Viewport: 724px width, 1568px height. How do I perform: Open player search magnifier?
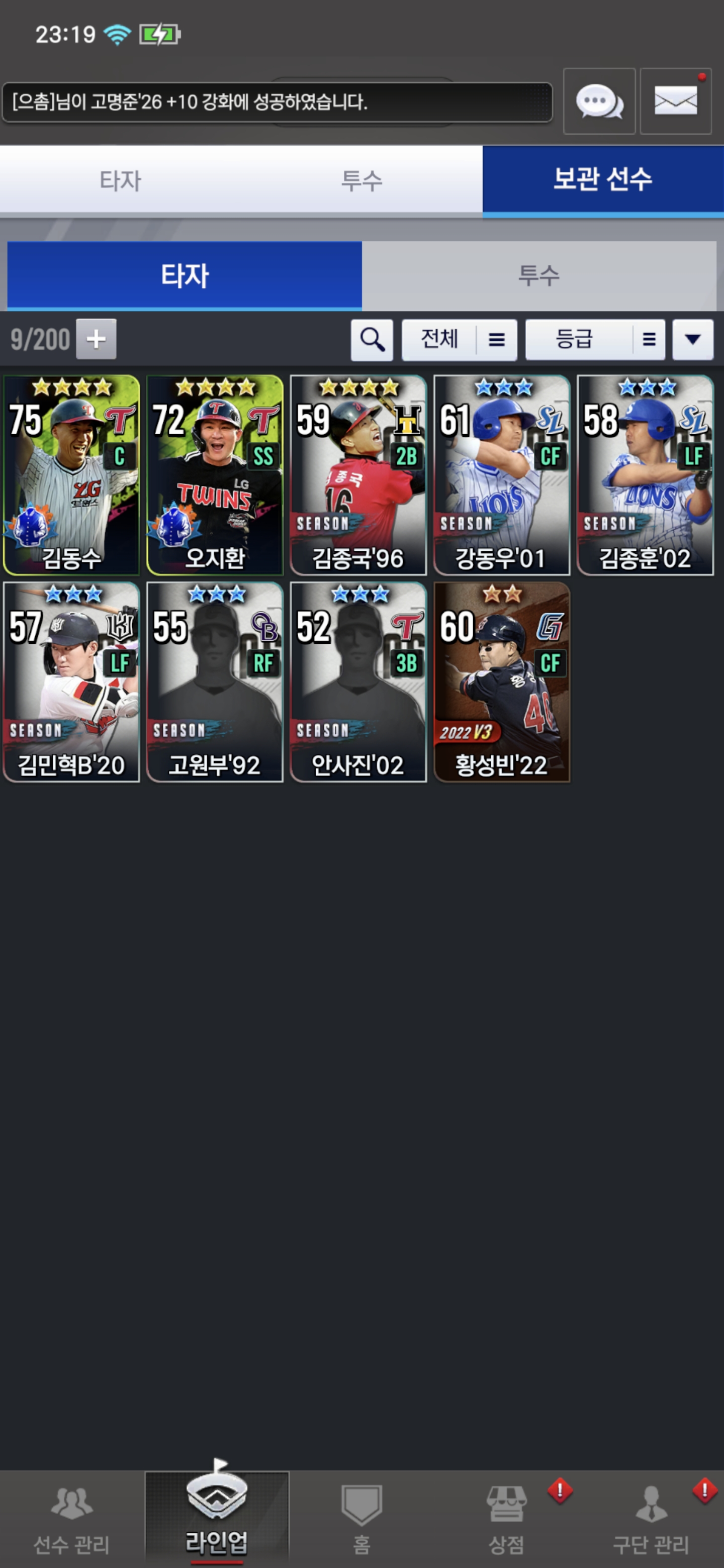tap(372, 340)
